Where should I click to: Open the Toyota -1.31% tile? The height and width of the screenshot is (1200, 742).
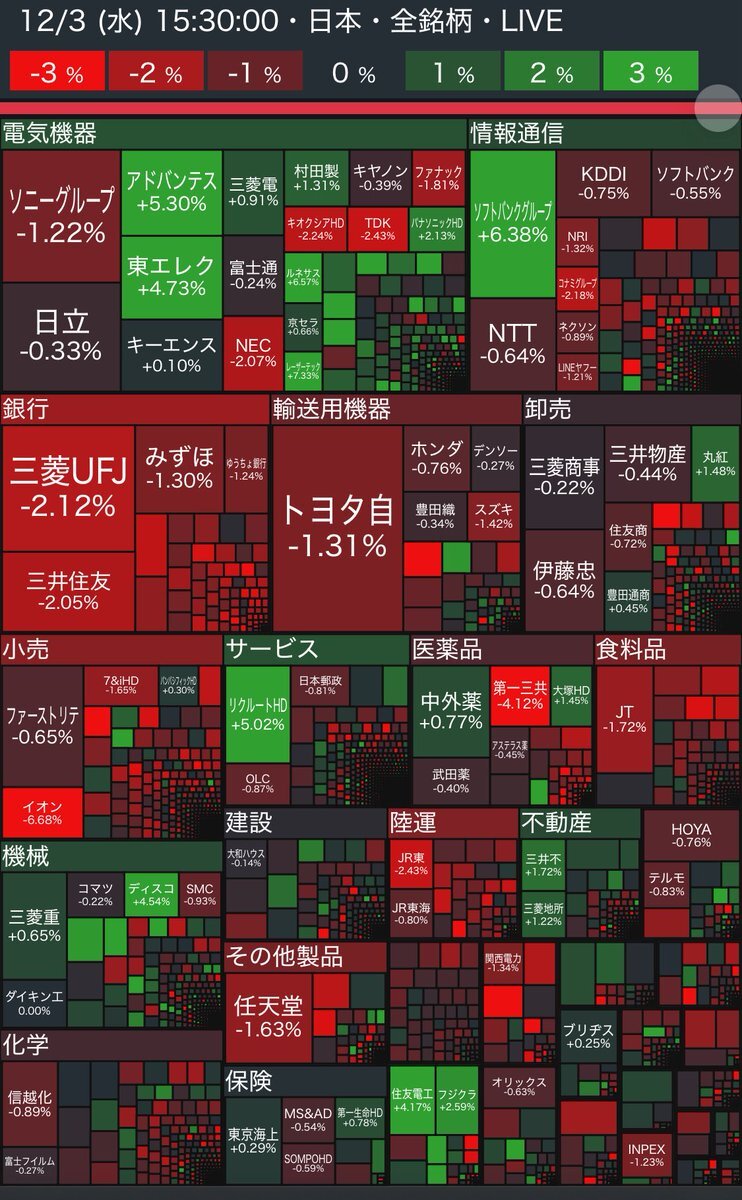(337, 527)
